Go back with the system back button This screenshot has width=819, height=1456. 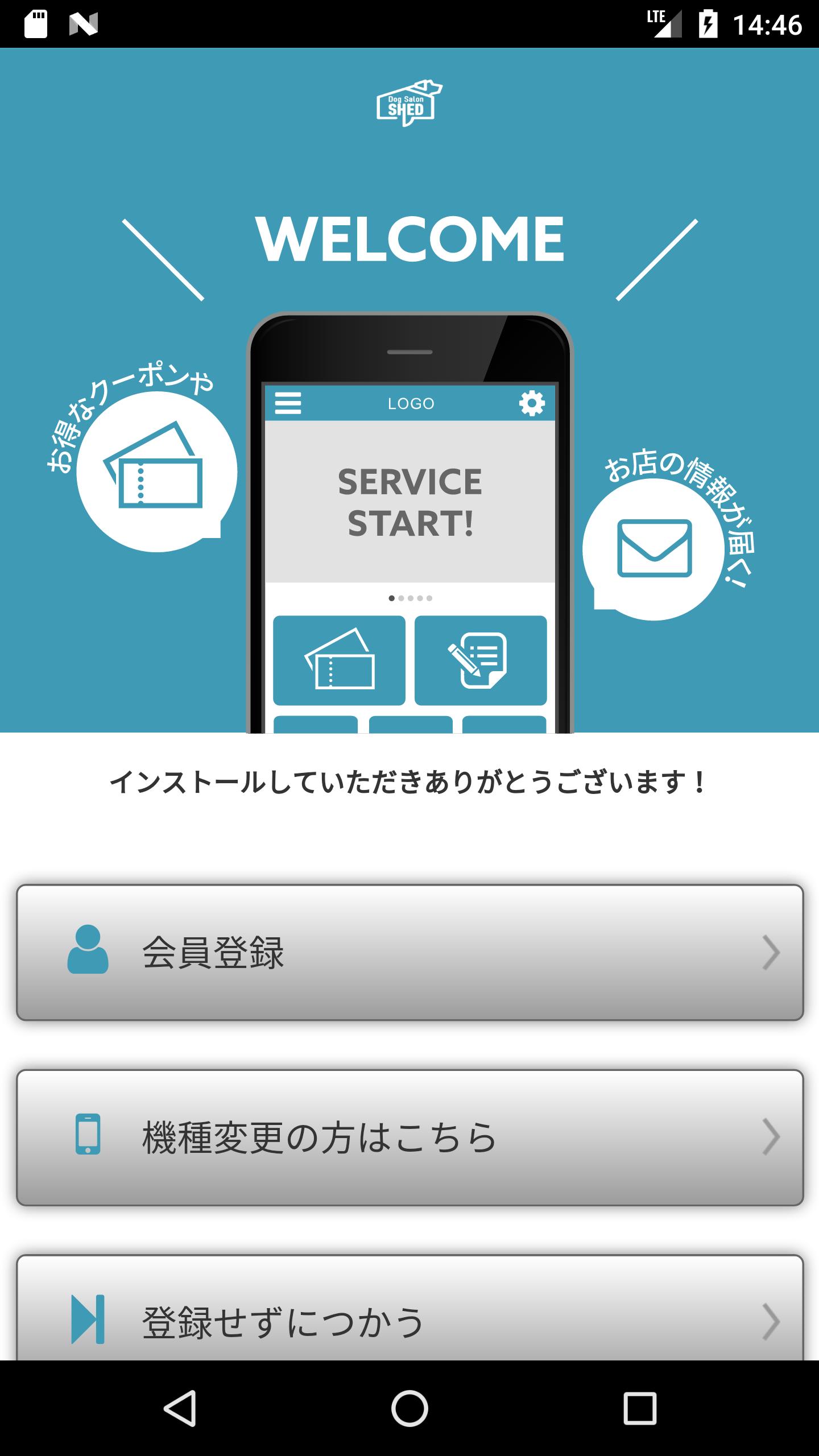click(180, 1408)
